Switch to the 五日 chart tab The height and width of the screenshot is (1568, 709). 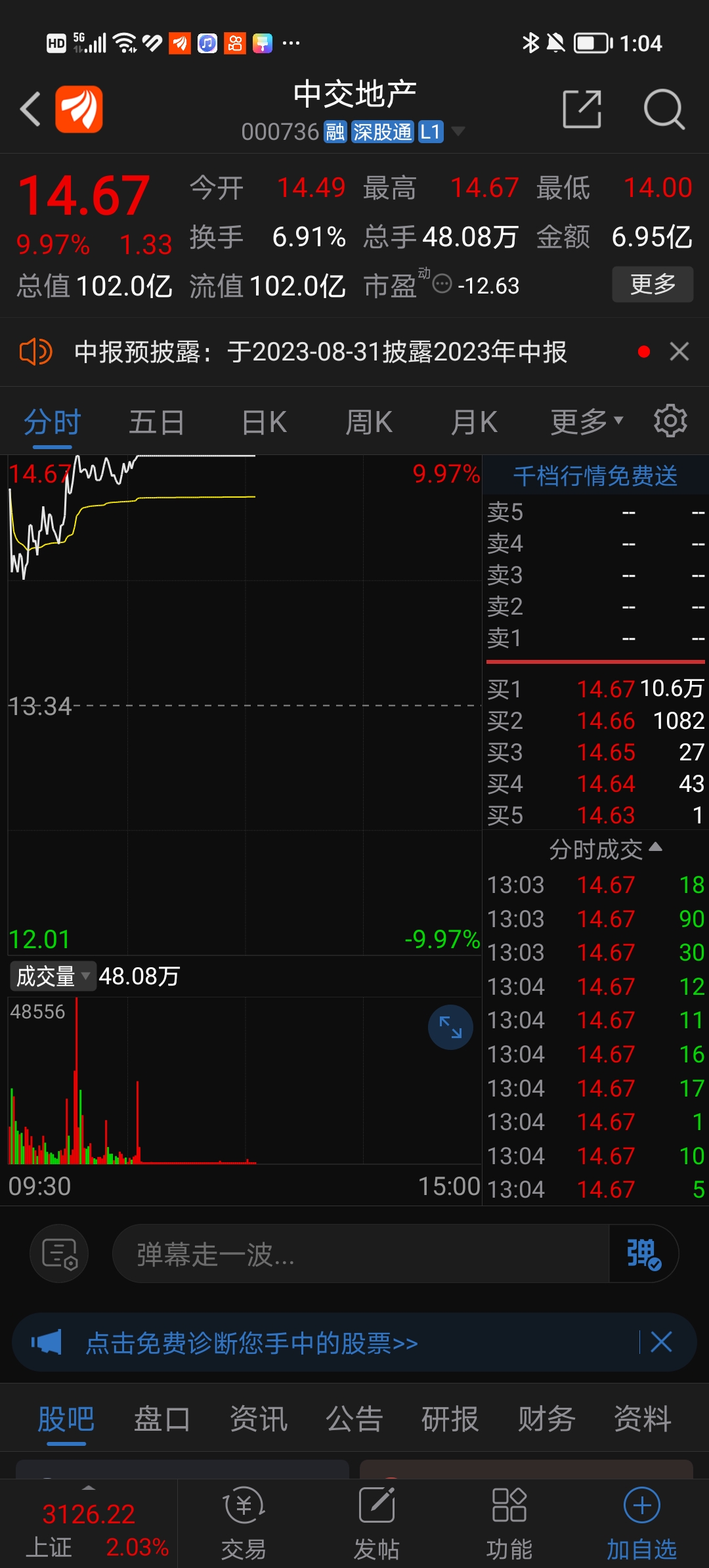tap(156, 422)
